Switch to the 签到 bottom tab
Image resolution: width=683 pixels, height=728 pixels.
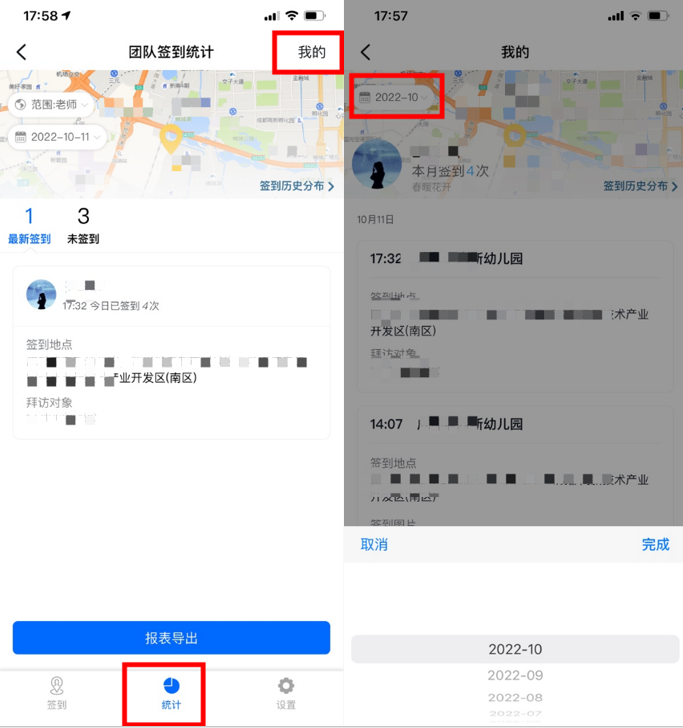[x=57, y=693]
